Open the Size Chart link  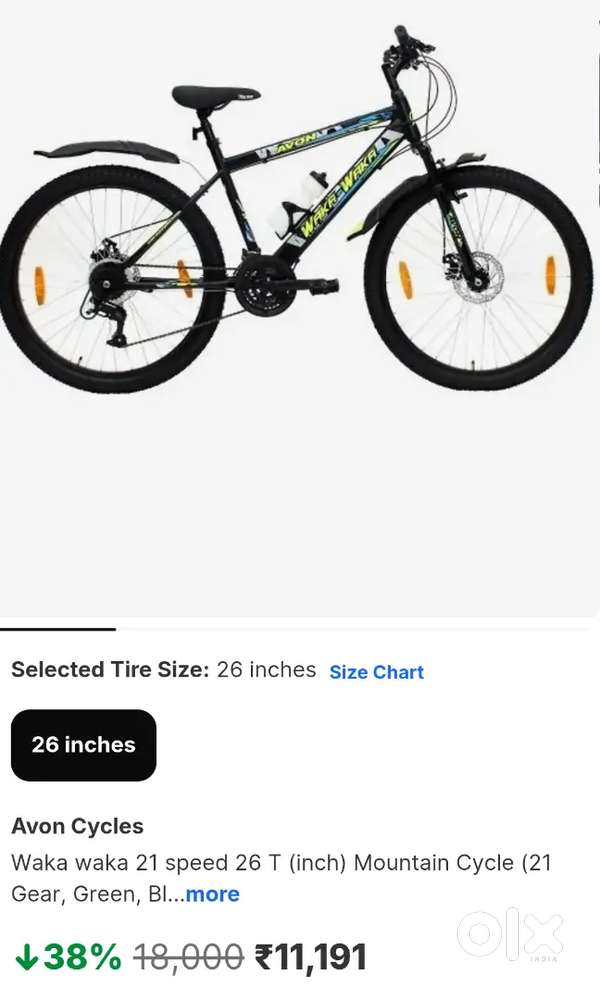(376, 672)
